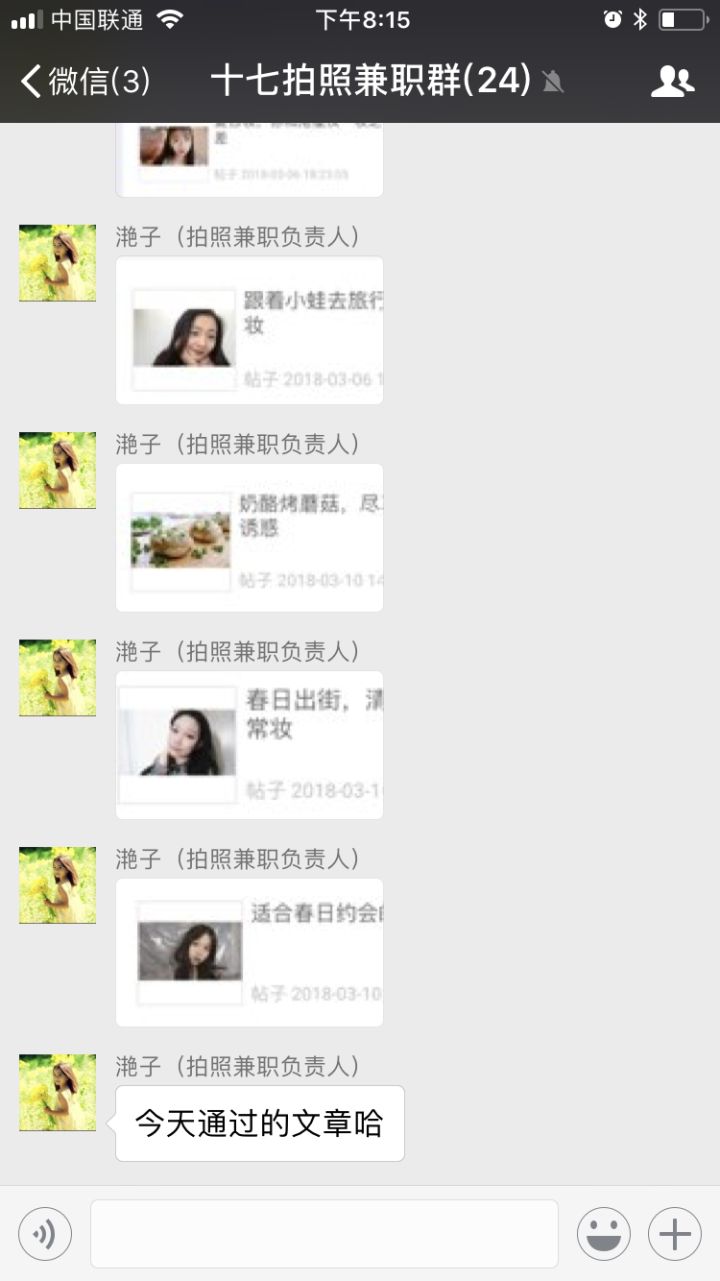
Task: Open the attachment plus menu
Action: 675,1233
